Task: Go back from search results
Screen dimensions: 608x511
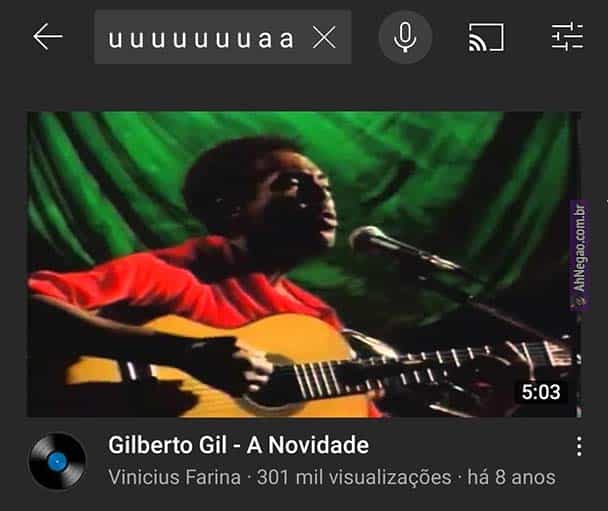Action: coord(47,38)
